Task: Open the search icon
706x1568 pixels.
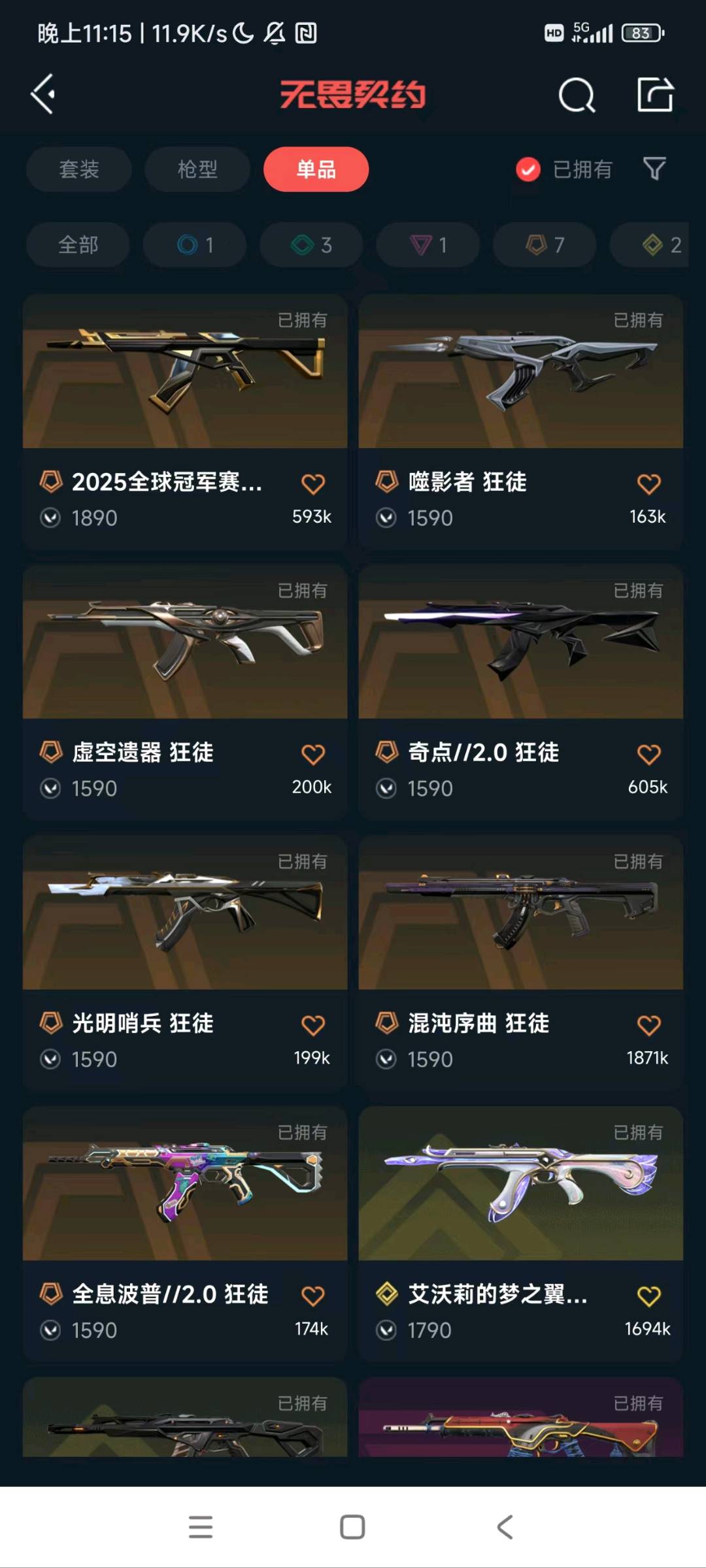Action: [577, 95]
